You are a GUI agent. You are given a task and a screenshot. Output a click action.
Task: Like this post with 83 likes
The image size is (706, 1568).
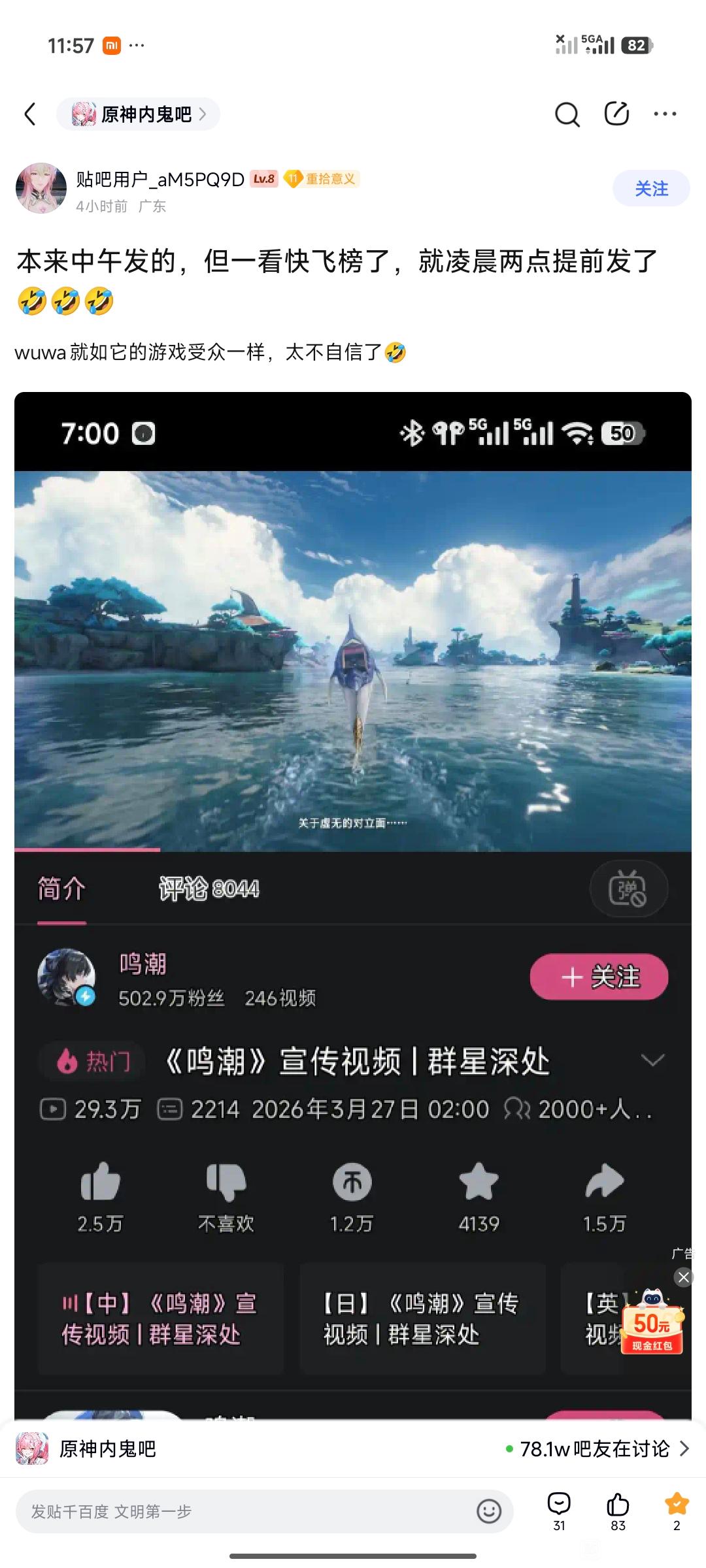(x=618, y=1511)
